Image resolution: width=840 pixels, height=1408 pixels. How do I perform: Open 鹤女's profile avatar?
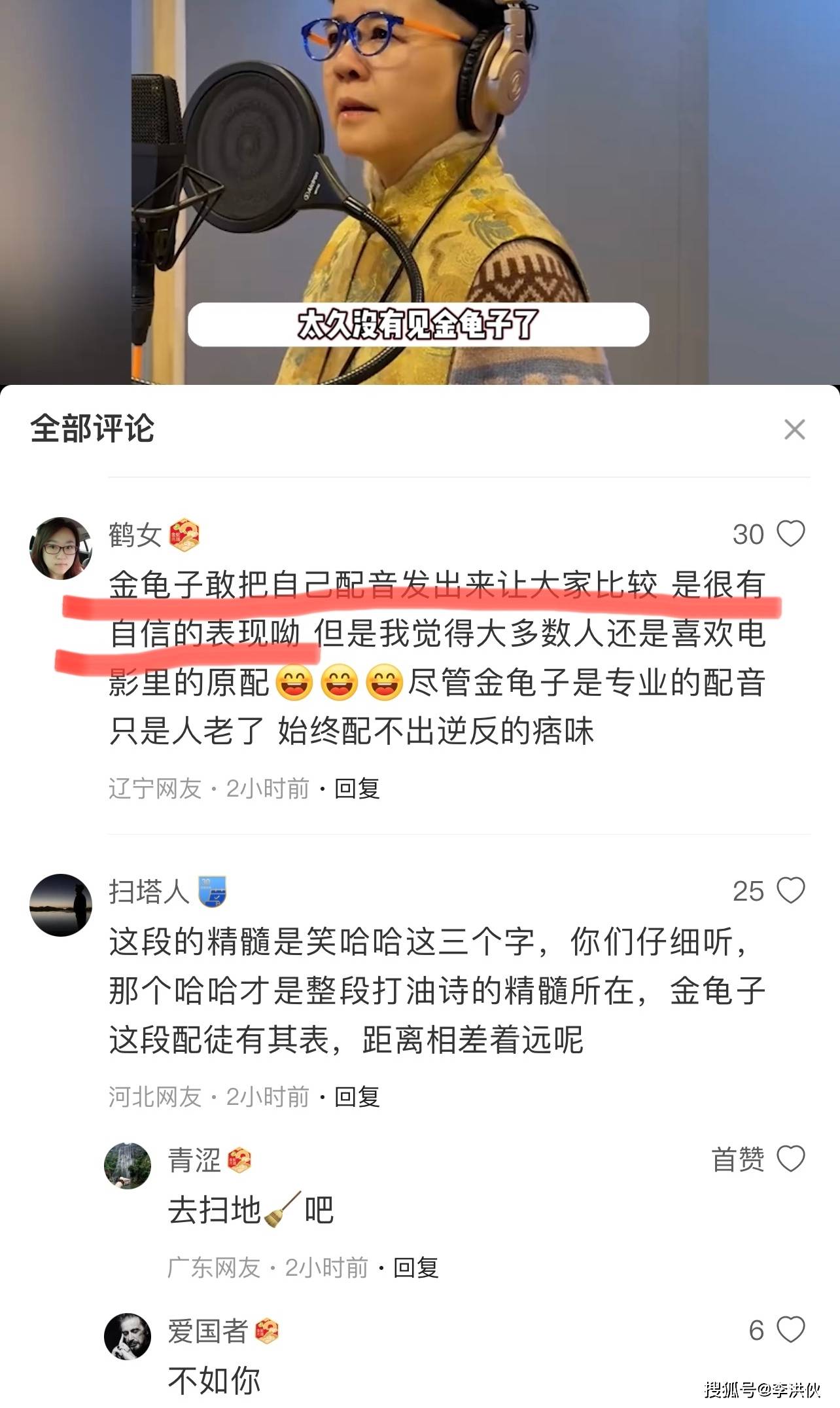click(61, 549)
